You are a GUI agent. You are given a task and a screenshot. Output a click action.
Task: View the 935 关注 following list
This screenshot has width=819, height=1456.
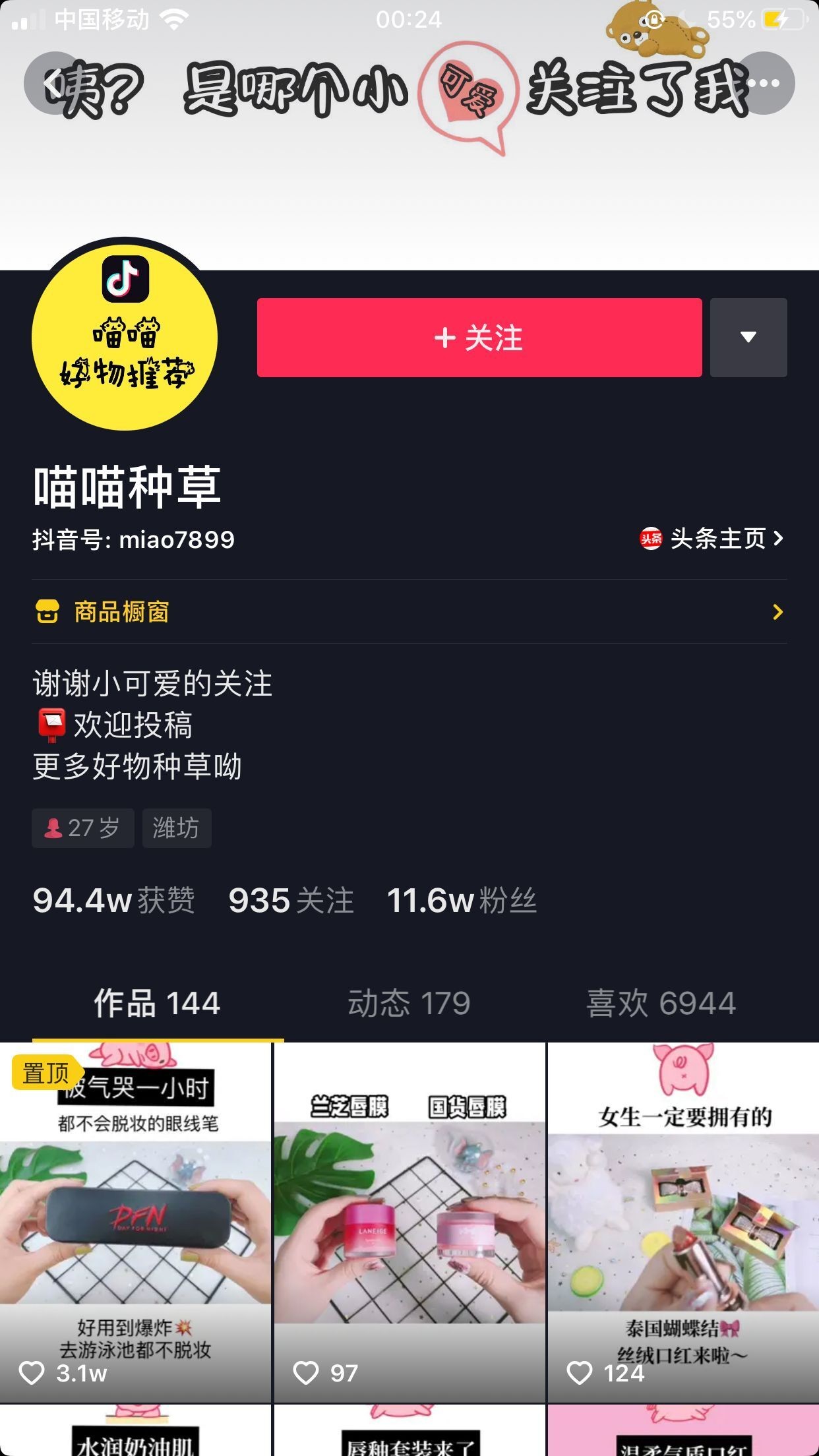pyautogui.click(x=291, y=901)
